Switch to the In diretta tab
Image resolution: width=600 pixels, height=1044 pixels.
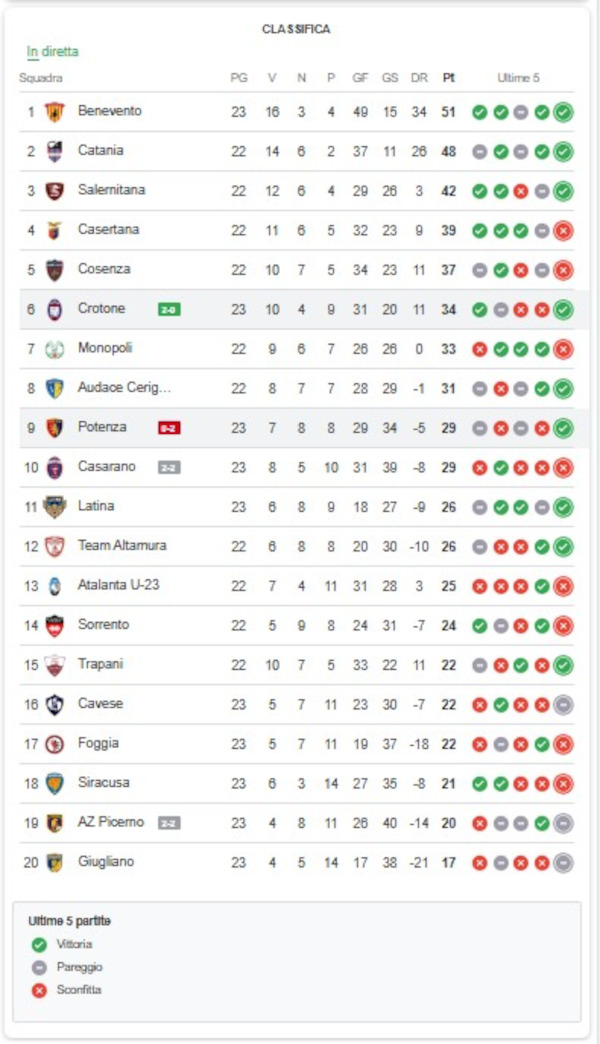[52, 51]
